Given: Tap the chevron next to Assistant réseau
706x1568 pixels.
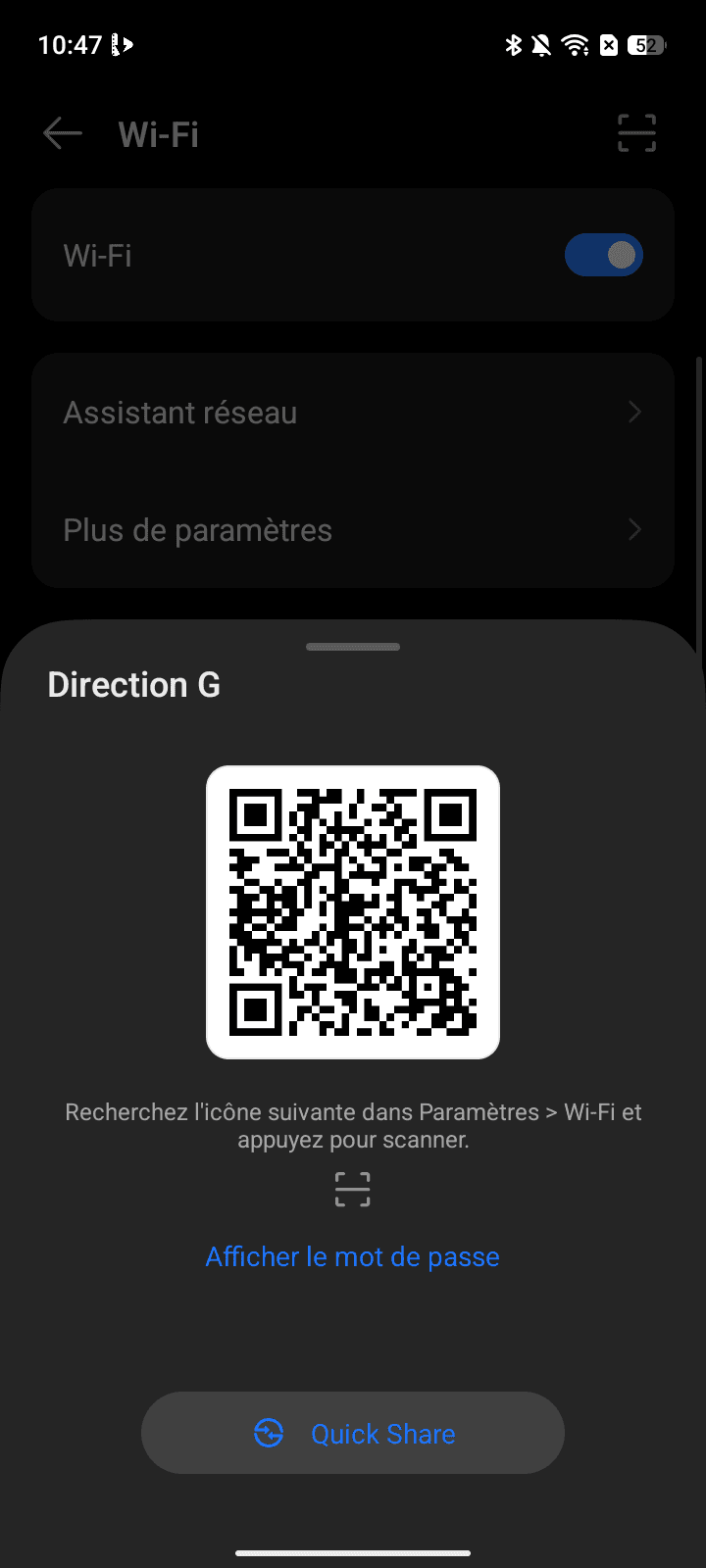Looking at the screenshot, I should (633, 412).
